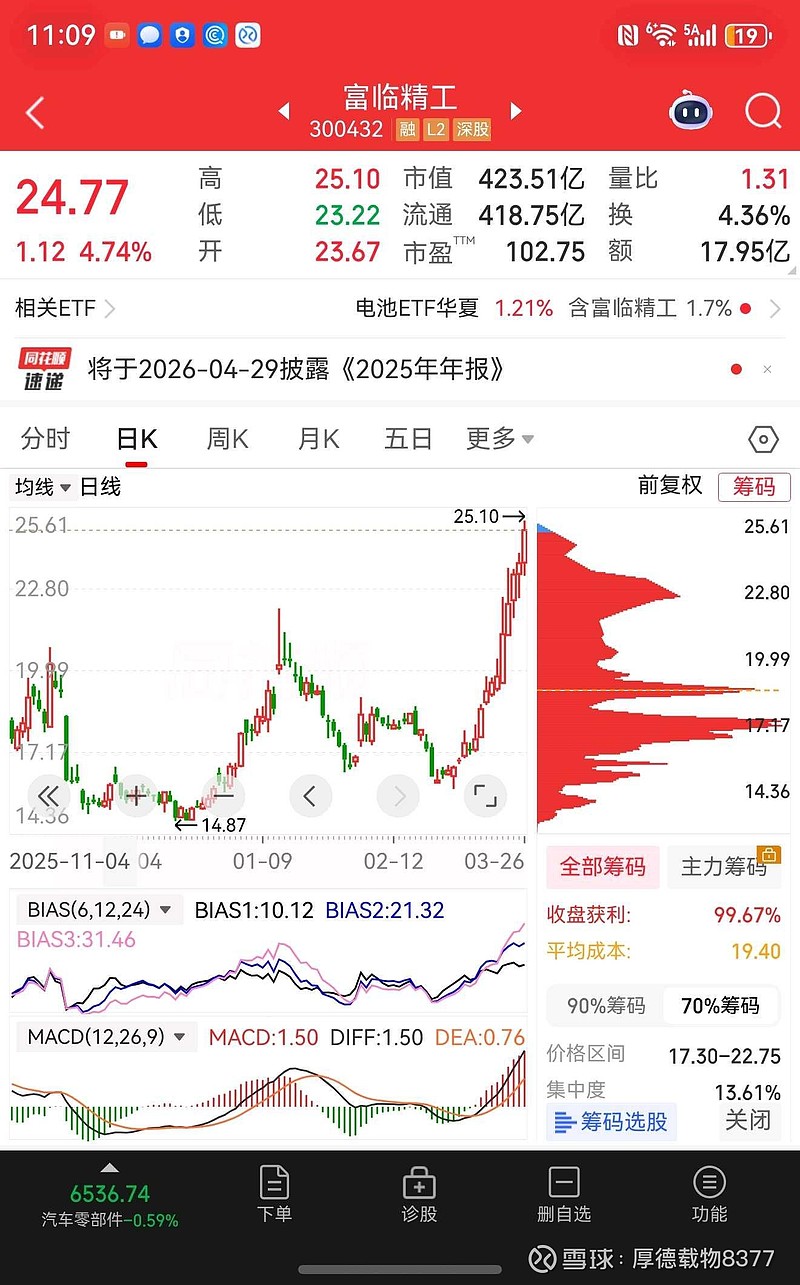Open the robot assistant icon
800x1285 pixels.
[x=691, y=111]
